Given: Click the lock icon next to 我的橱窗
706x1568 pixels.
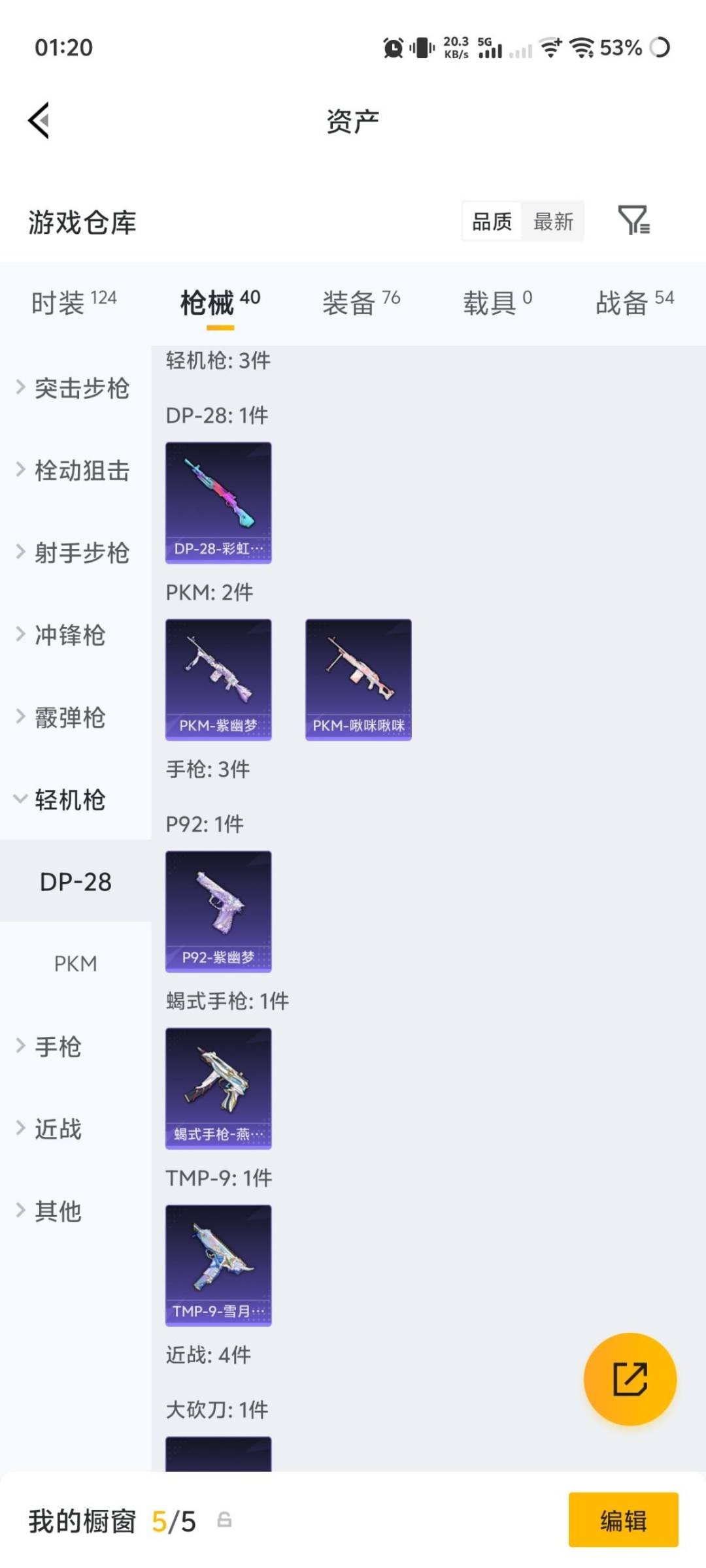Looking at the screenshot, I should click(x=226, y=1520).
